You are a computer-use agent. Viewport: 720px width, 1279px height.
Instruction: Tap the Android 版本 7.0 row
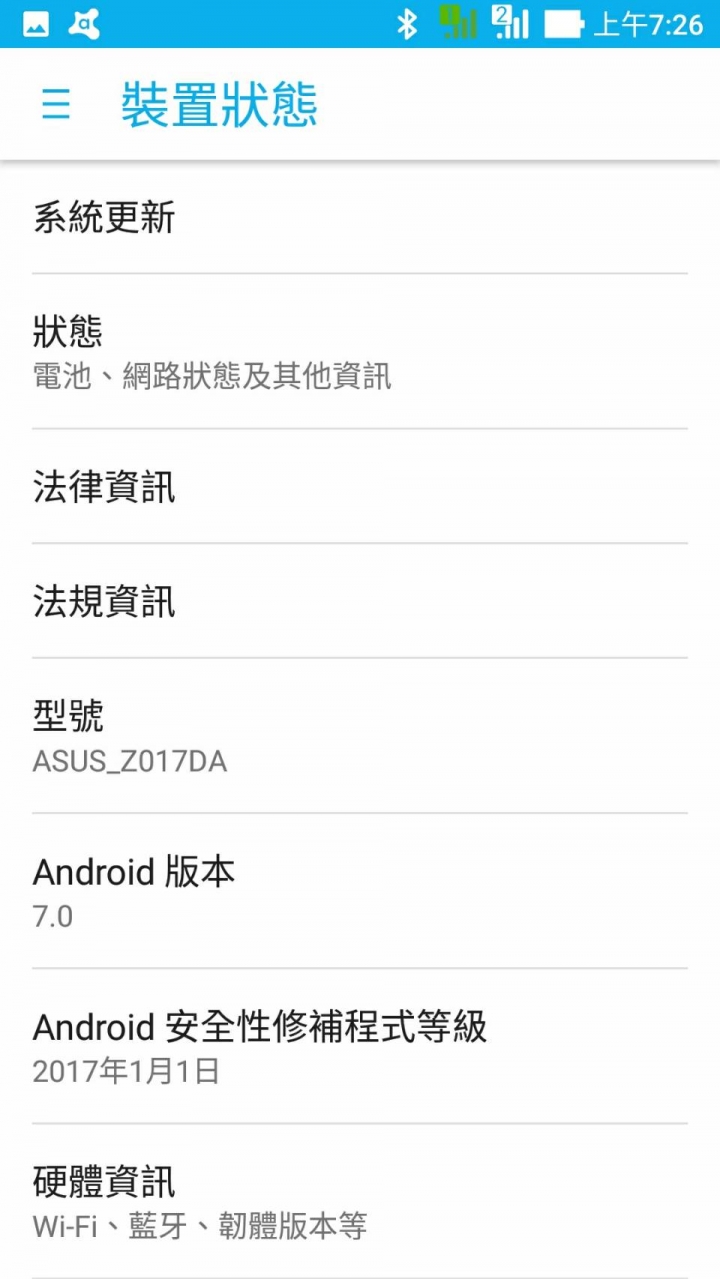pos(360,892)
